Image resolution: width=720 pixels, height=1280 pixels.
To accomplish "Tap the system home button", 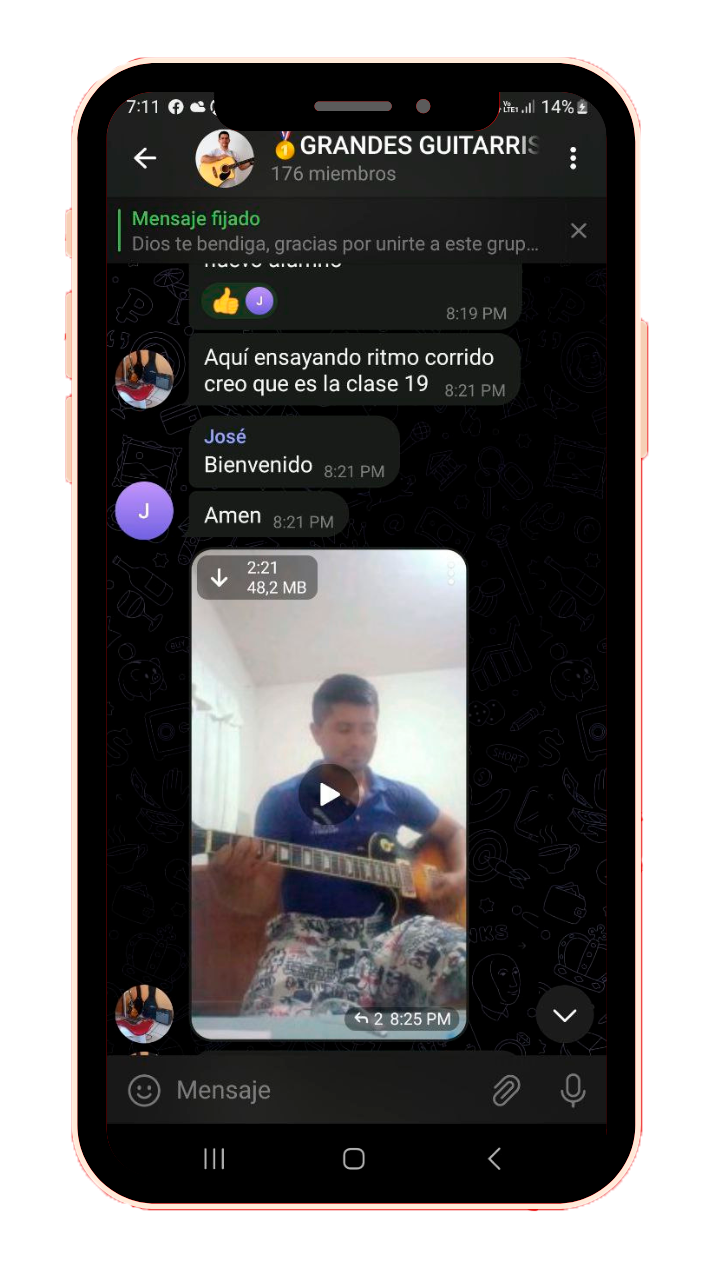I will [353, 1158].
